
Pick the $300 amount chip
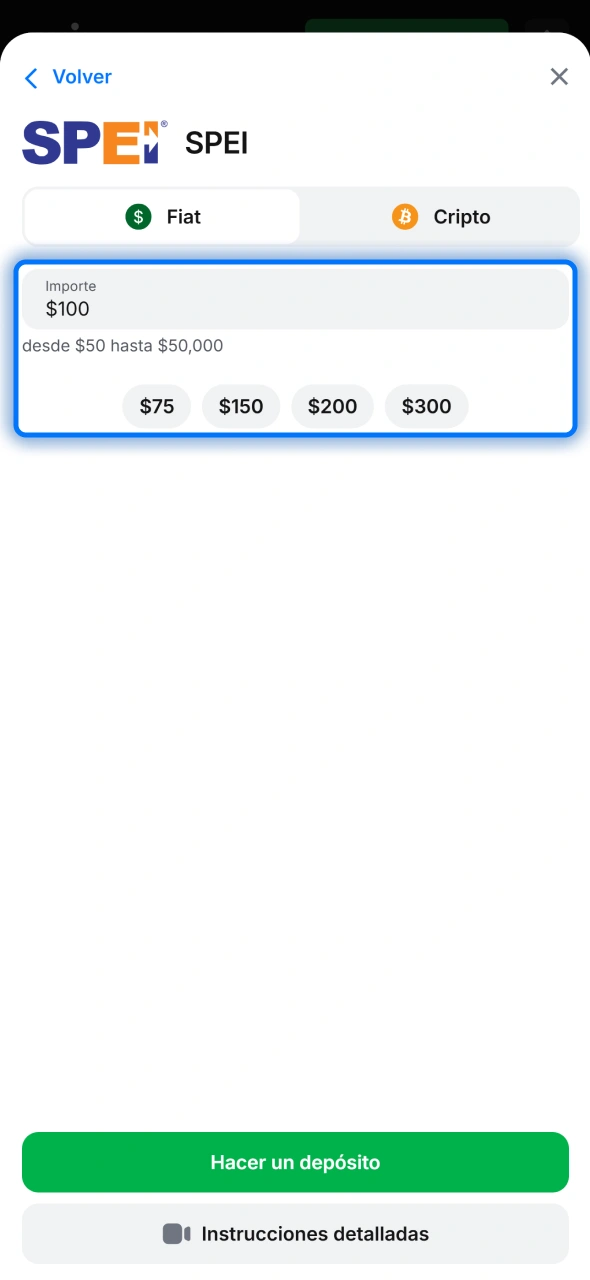pyautogui.click(x=427, y=406)
